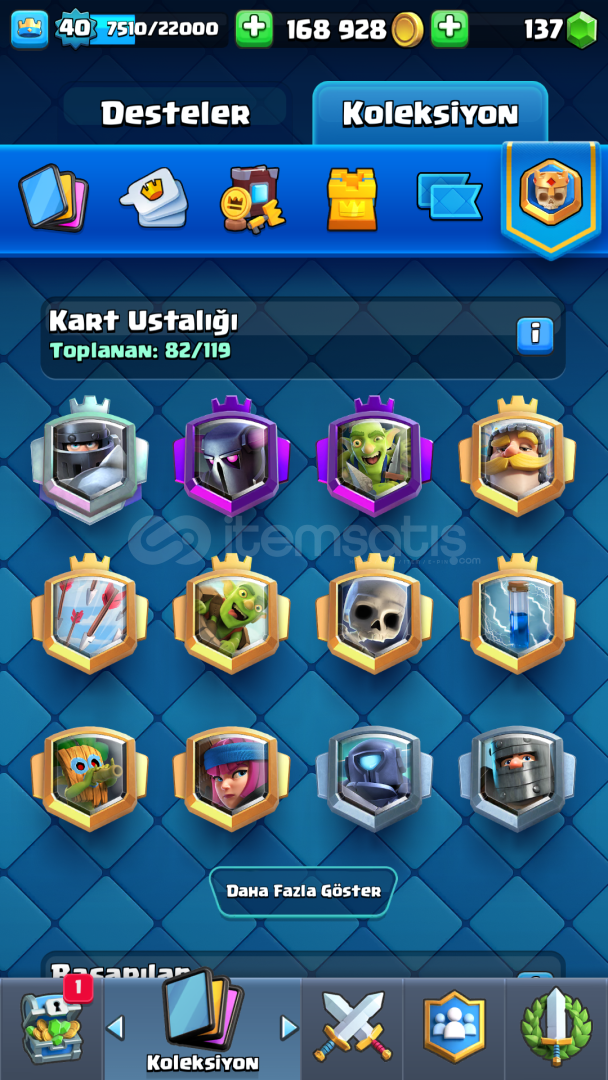608x1080 pixels.
Task: Tap the green plus next to gems
Action: click(x=450, y=29)
